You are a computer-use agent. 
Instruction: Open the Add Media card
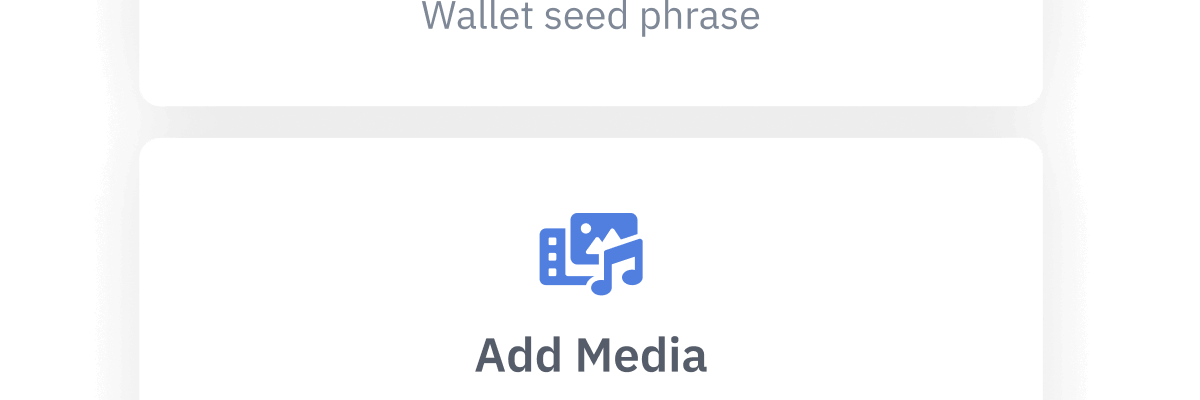pyautogui.click(x=590, y=300)
